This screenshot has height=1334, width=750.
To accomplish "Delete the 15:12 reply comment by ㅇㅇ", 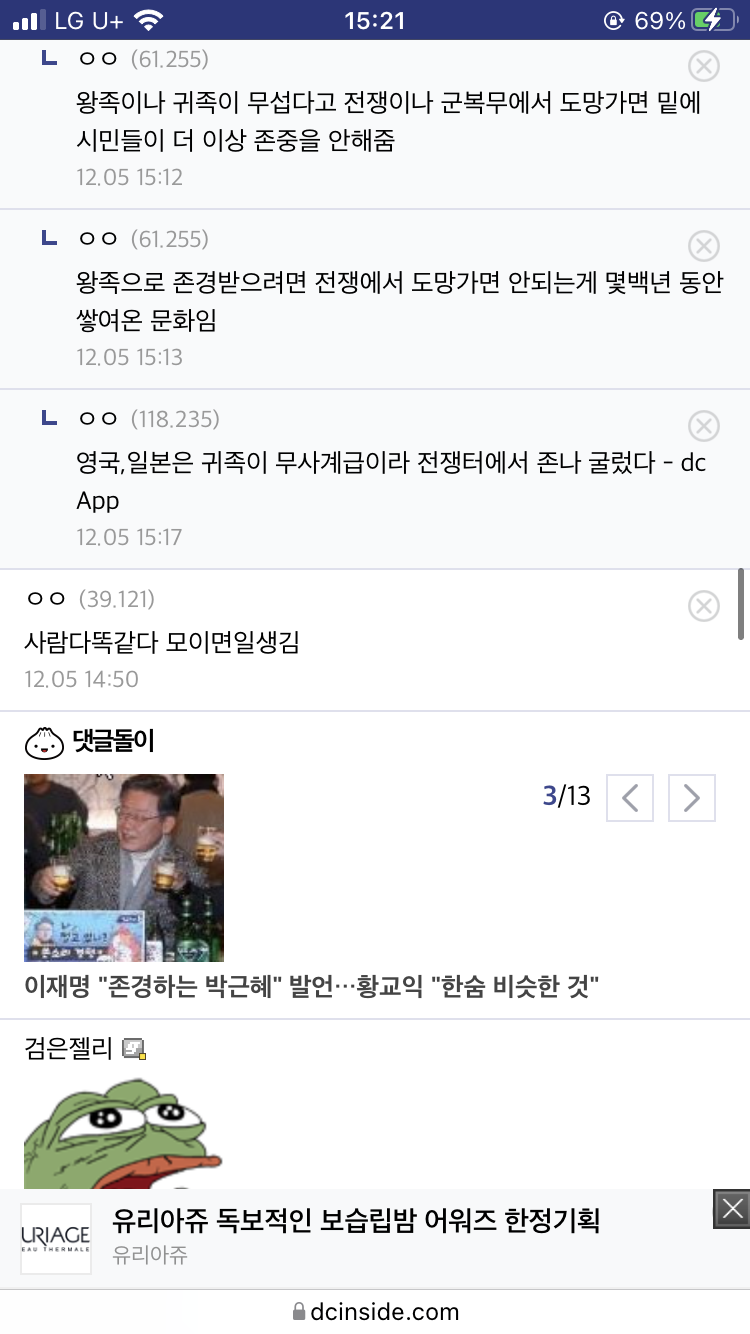I will tap(704, 66).
